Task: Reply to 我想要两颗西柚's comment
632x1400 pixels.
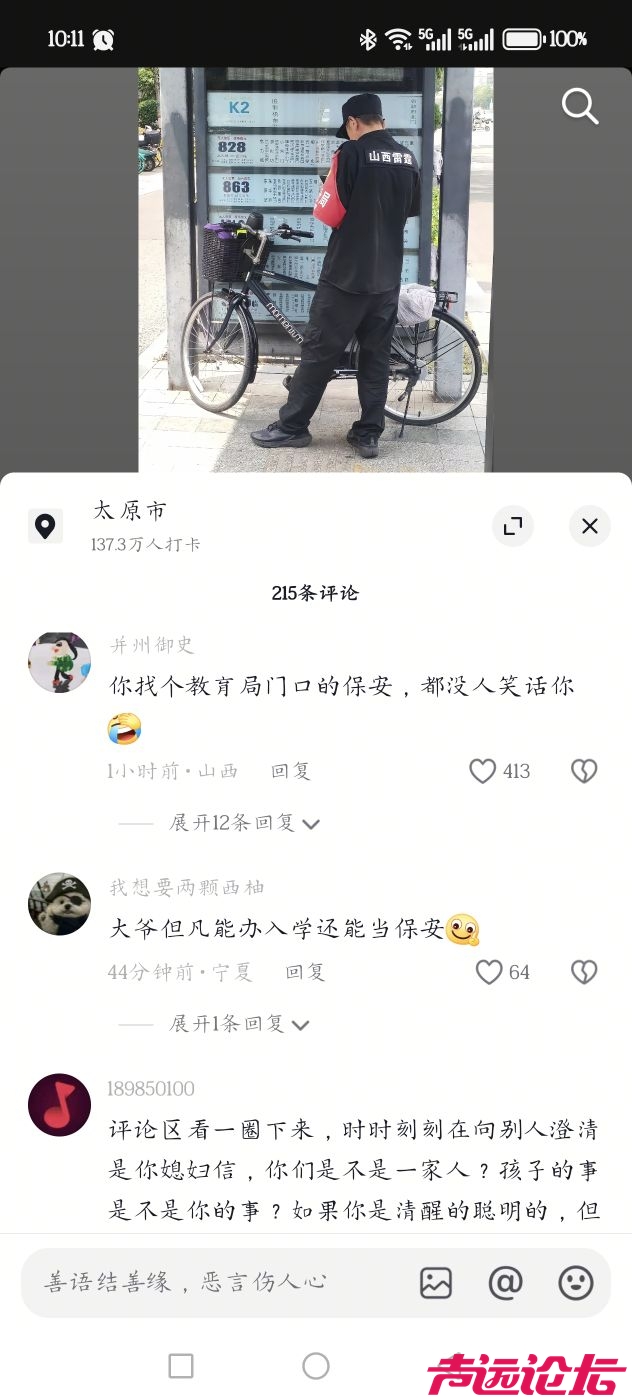Action: pos(305,972)
